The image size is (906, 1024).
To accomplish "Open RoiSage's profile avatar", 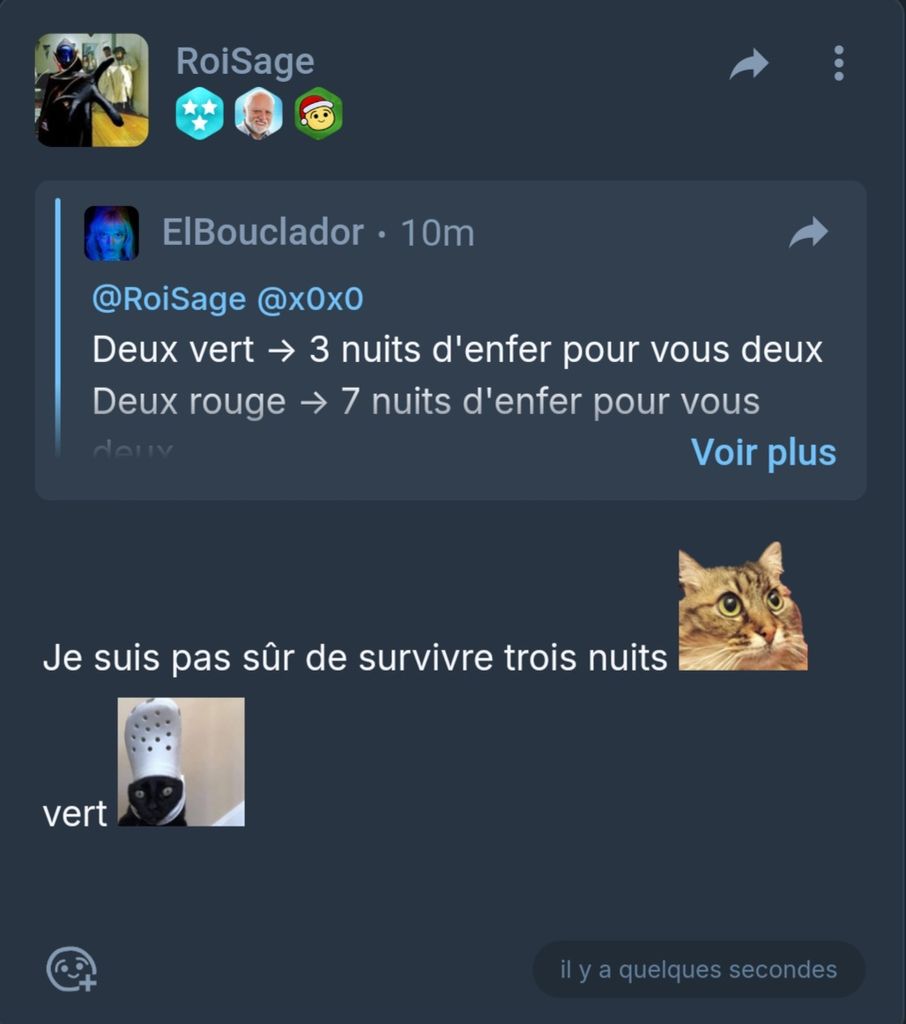I will (92, 90).
